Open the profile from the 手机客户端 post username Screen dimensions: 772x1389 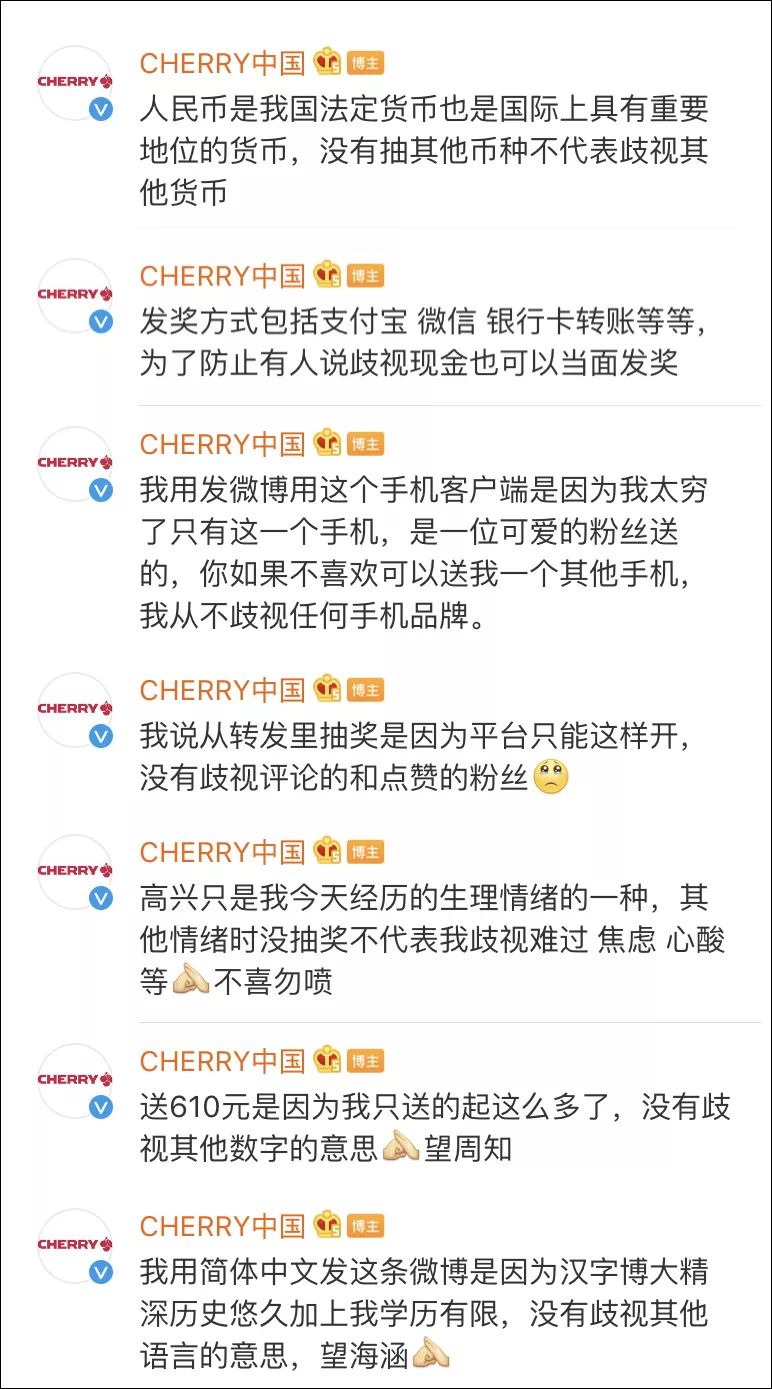pos(222,443)
